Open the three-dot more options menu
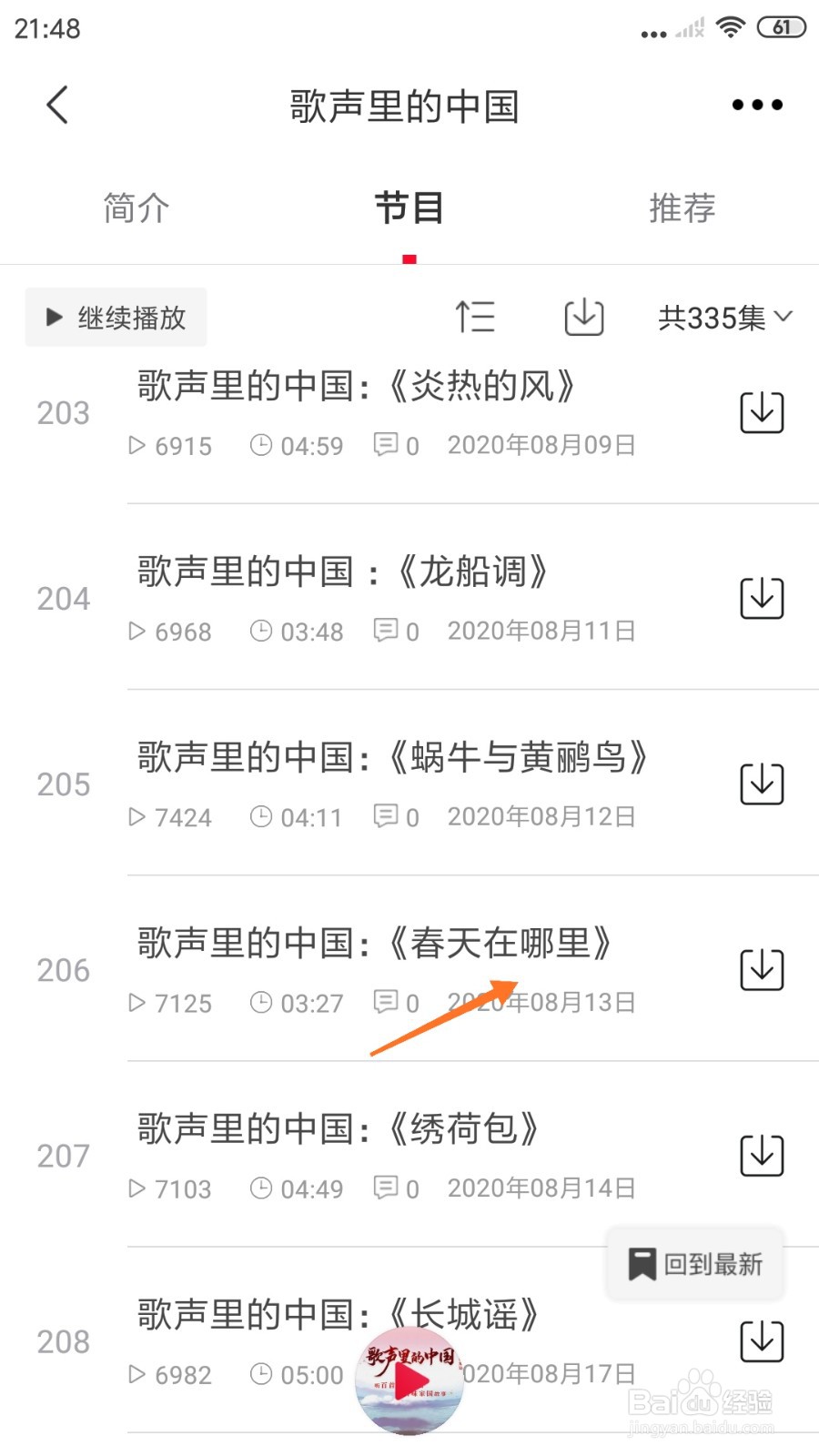Viewport: 819px width, 1456px height. [x=756, y=104]
